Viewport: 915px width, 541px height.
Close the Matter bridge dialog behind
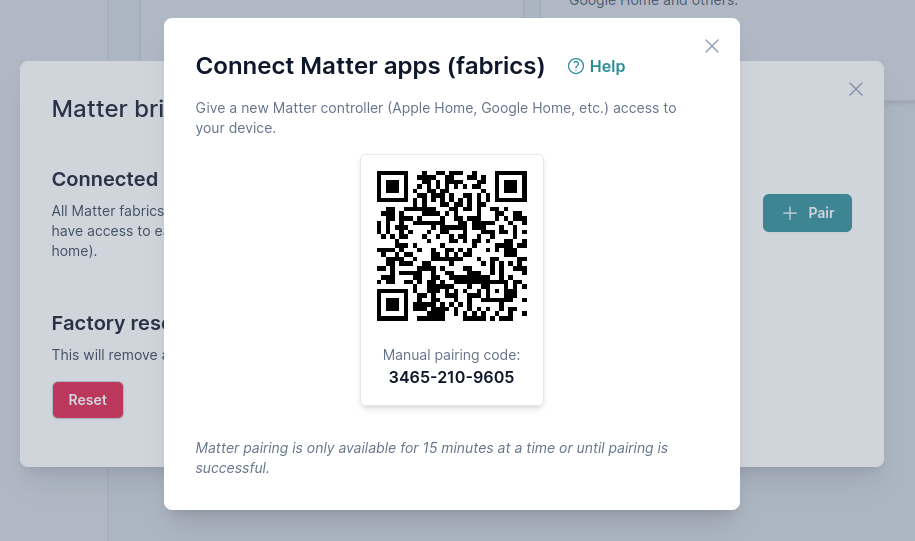(856, 89)
